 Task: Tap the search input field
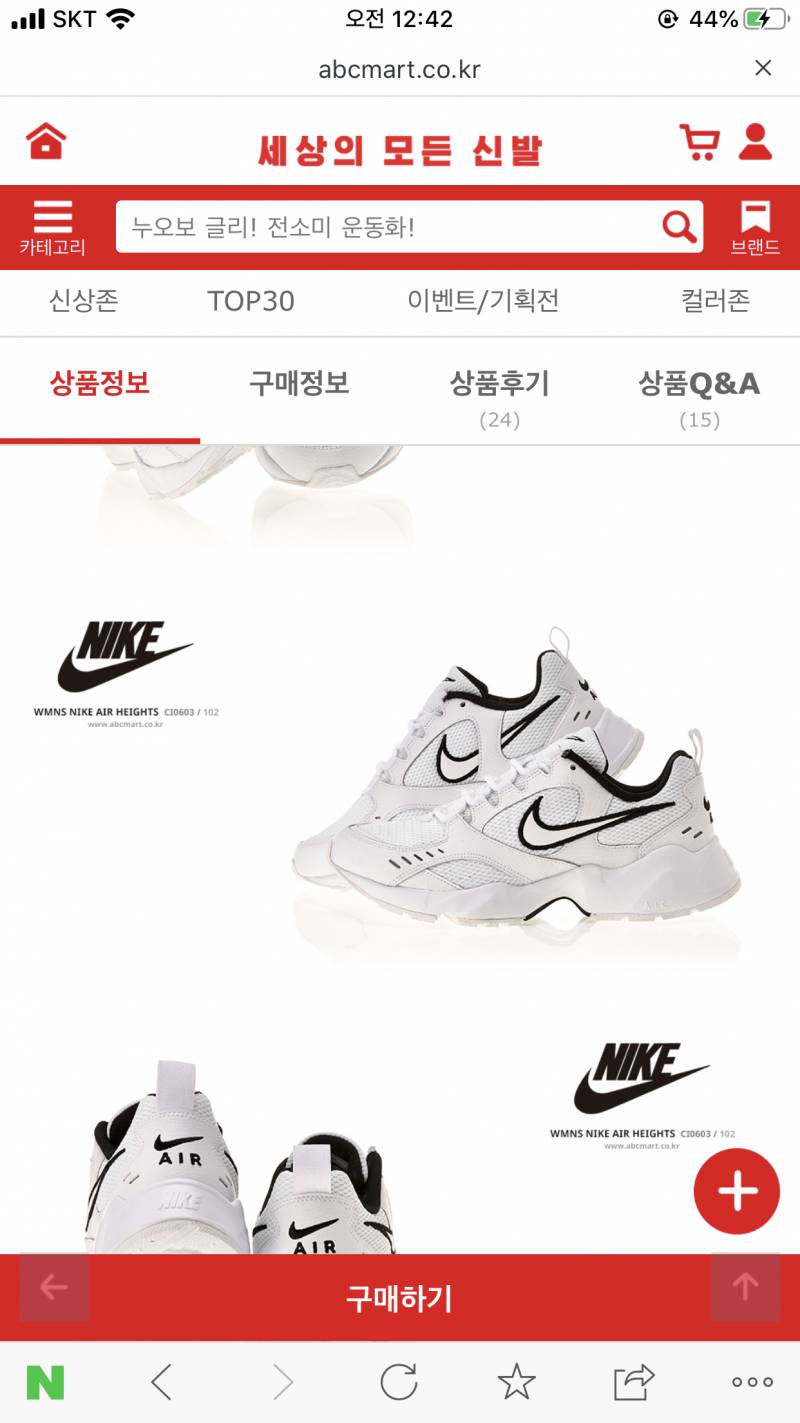(380, 227)
